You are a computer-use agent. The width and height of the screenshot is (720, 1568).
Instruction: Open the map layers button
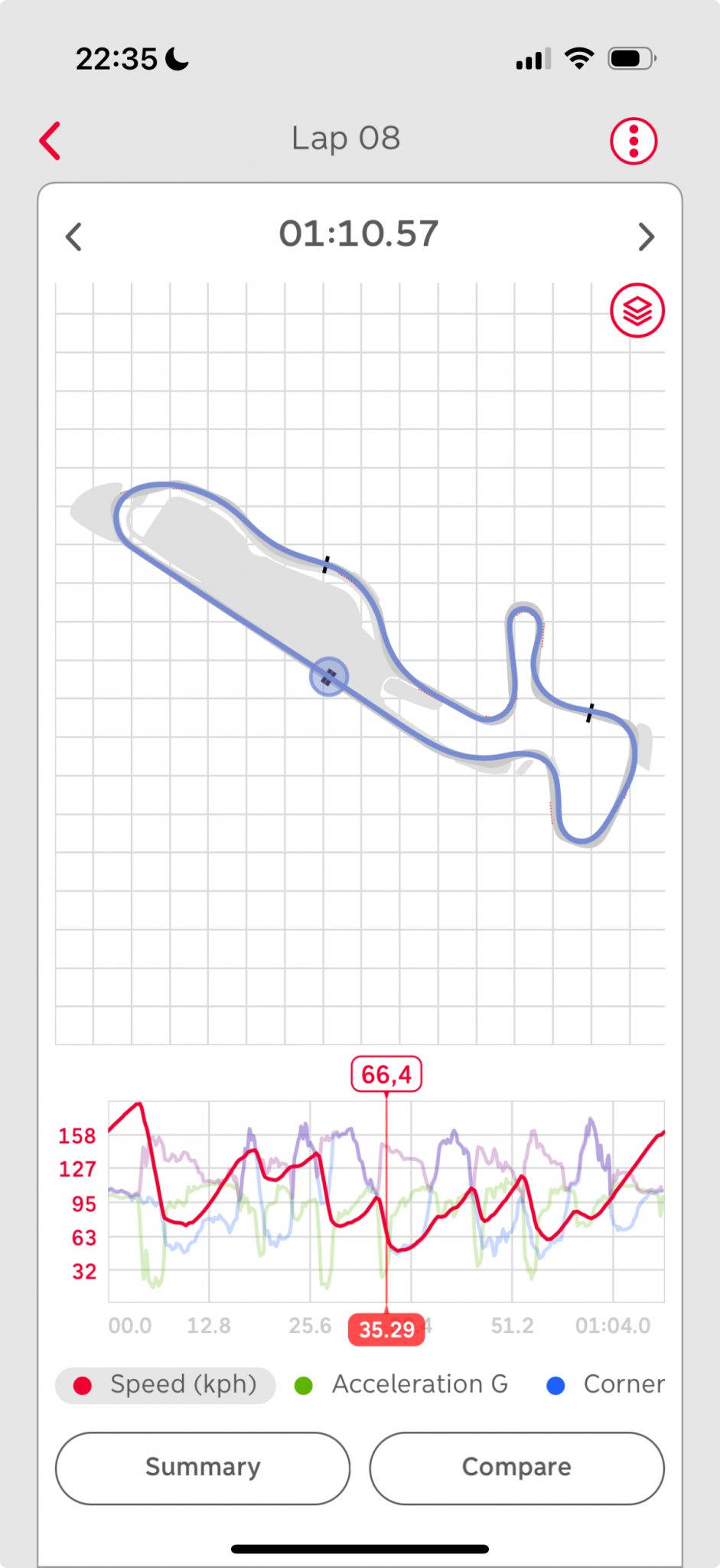pyautogui.click(x=637, y=311)
